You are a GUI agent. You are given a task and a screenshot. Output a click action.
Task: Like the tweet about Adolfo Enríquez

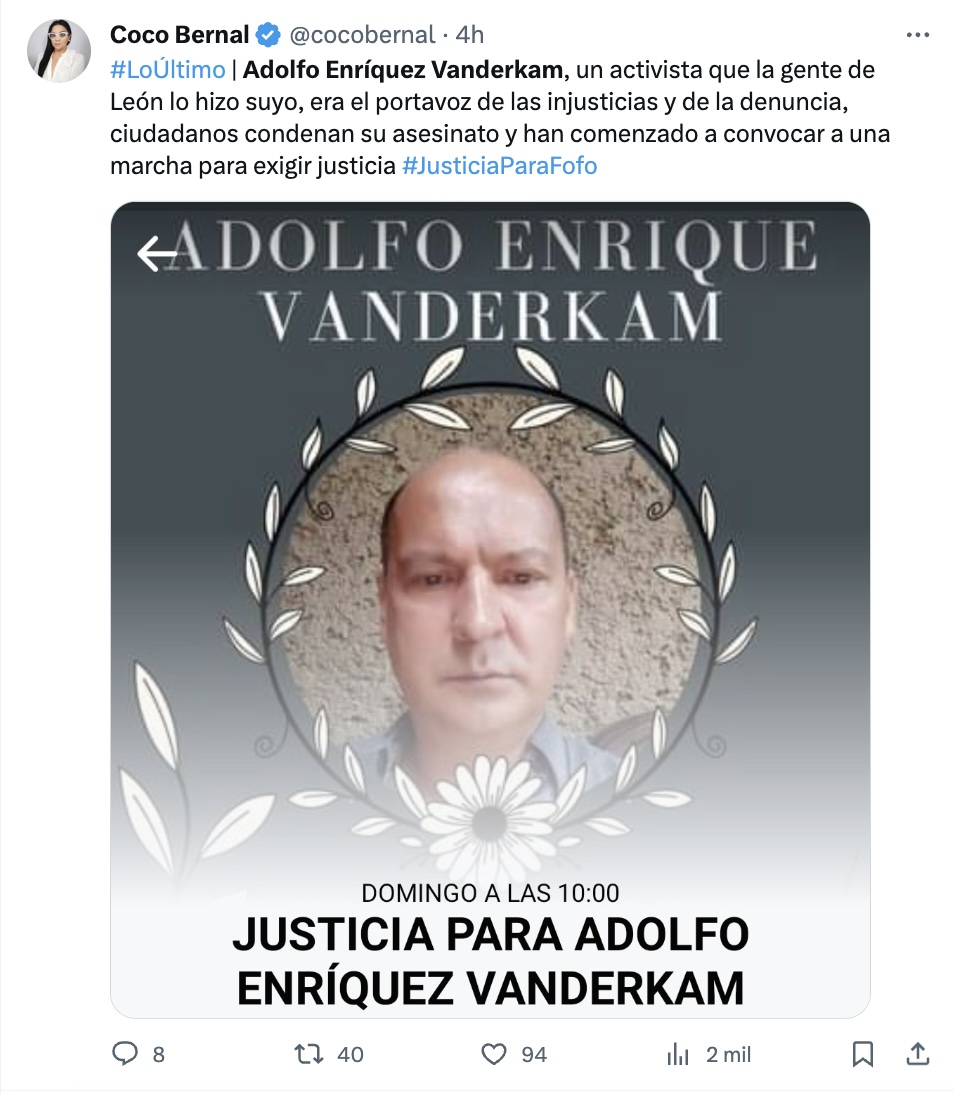(494, 1054)
